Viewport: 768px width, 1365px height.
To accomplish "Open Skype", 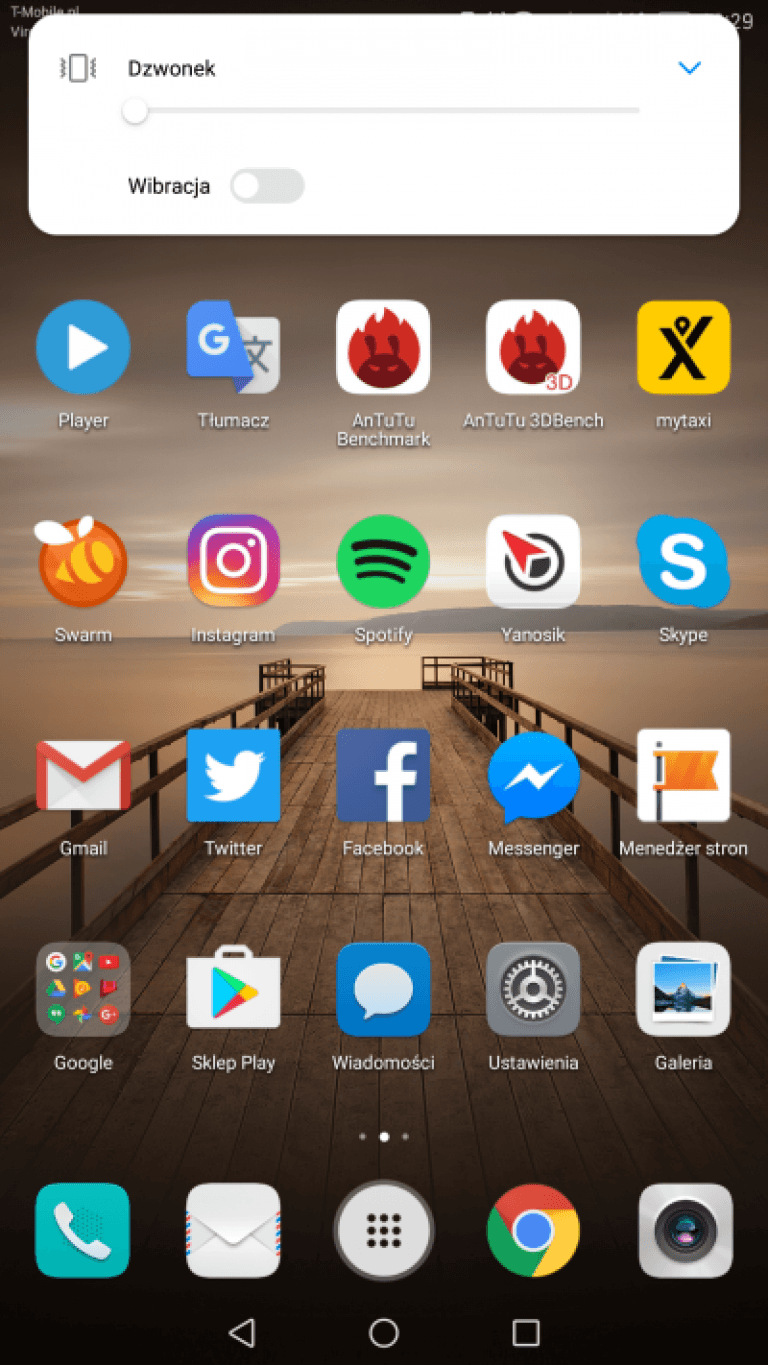I will click(683, 561).
